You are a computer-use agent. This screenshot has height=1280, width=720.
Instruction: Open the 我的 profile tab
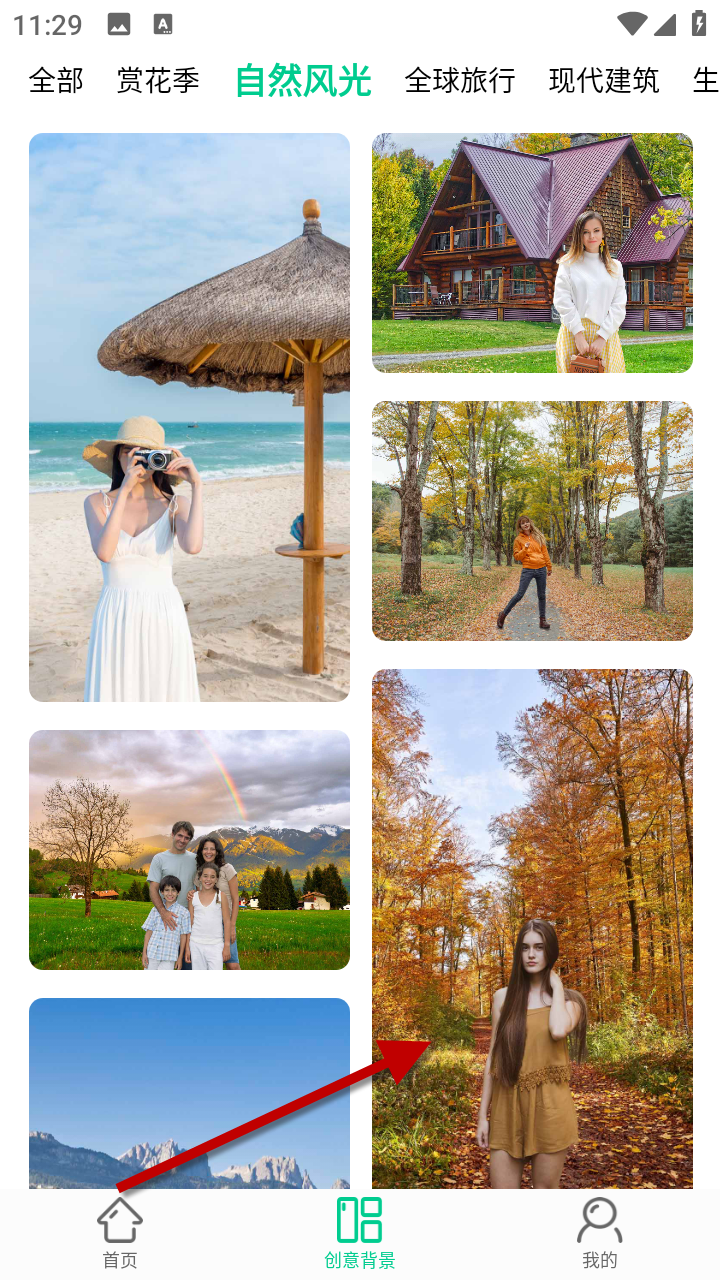(600, 1233)
